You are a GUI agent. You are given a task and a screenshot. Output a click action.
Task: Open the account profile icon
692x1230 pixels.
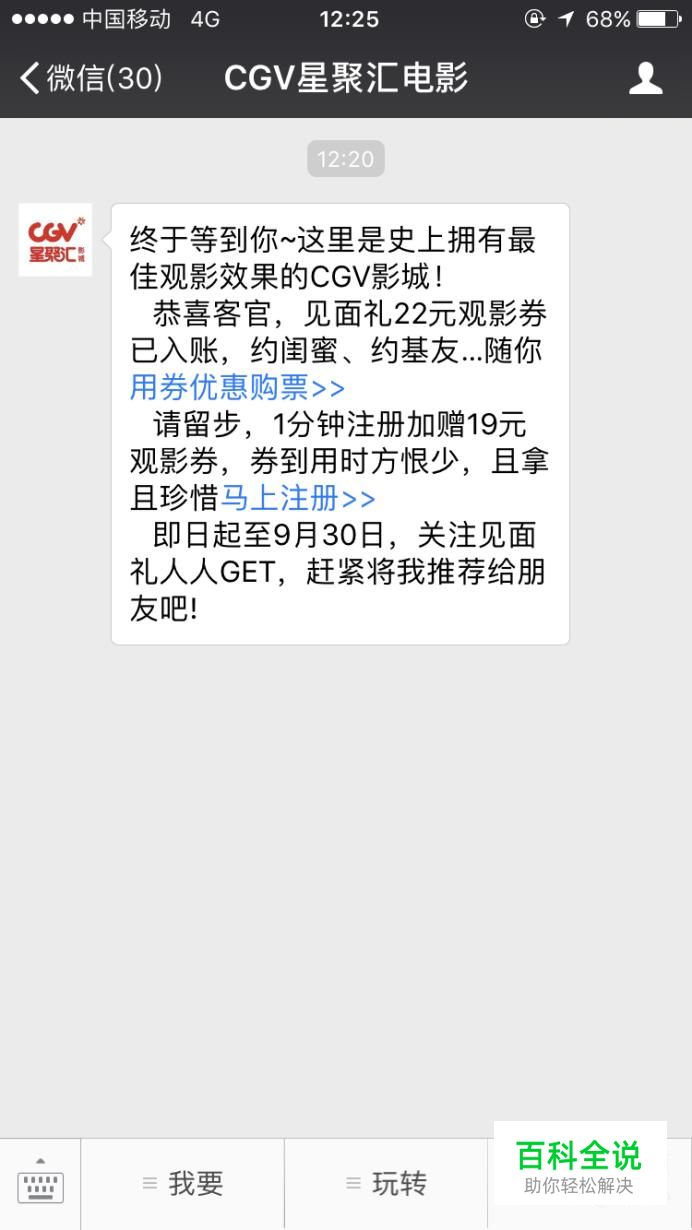click(x=645, y=78)
